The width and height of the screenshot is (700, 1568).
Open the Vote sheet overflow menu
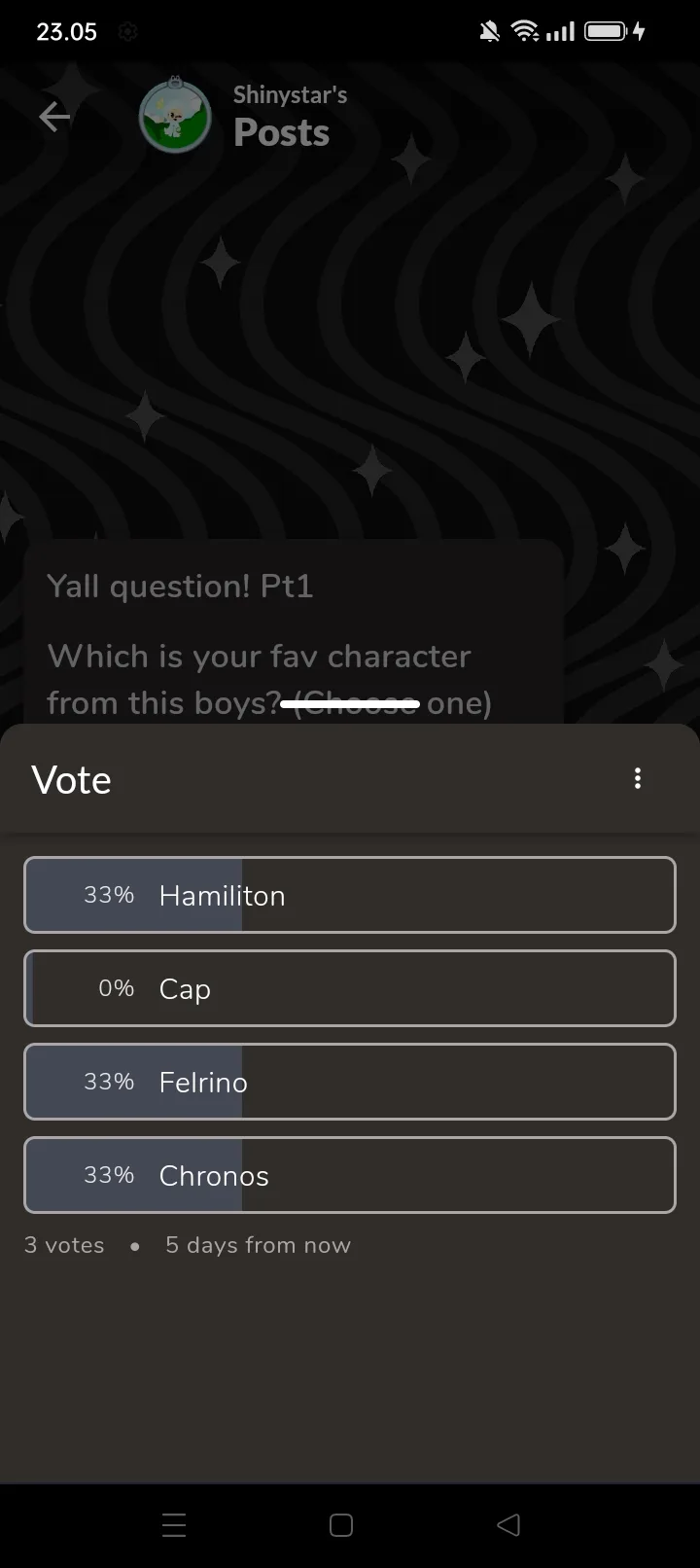638,778
